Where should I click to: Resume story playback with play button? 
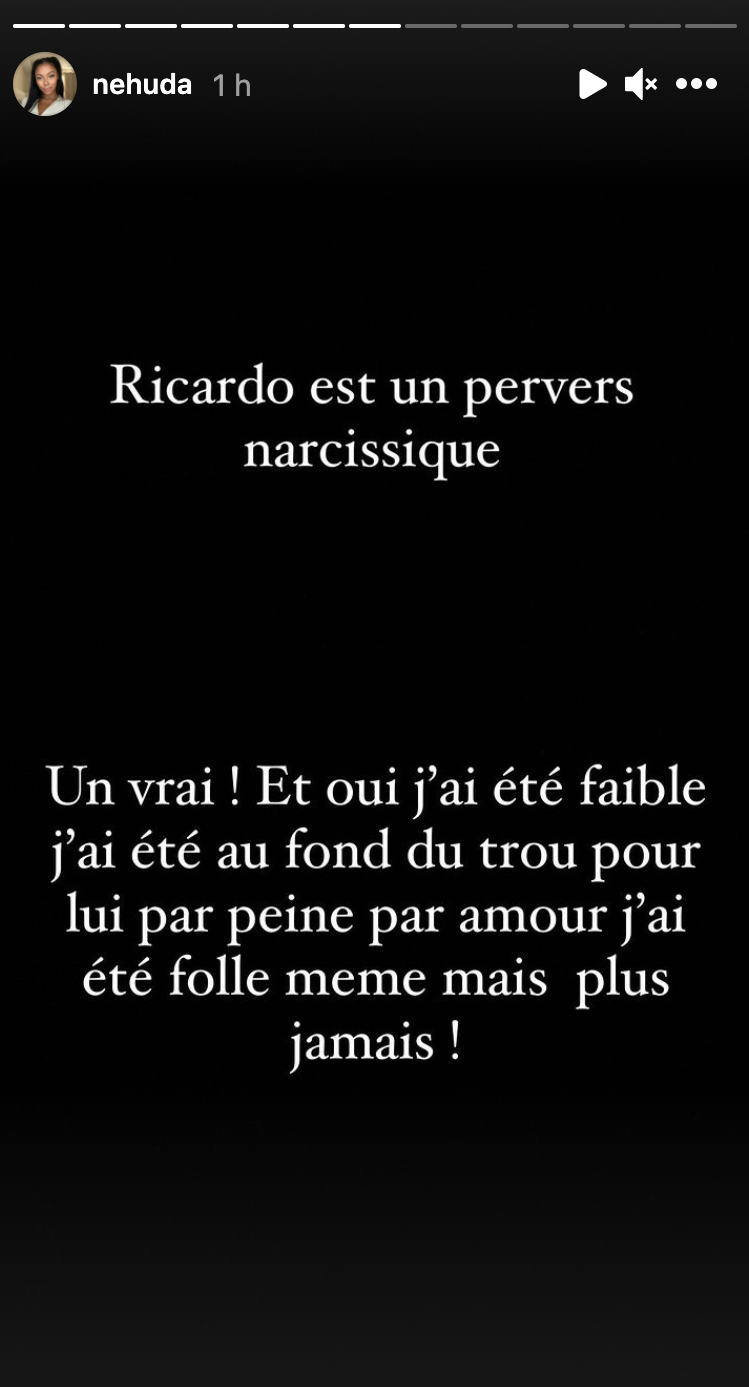[x=592, y=84]
